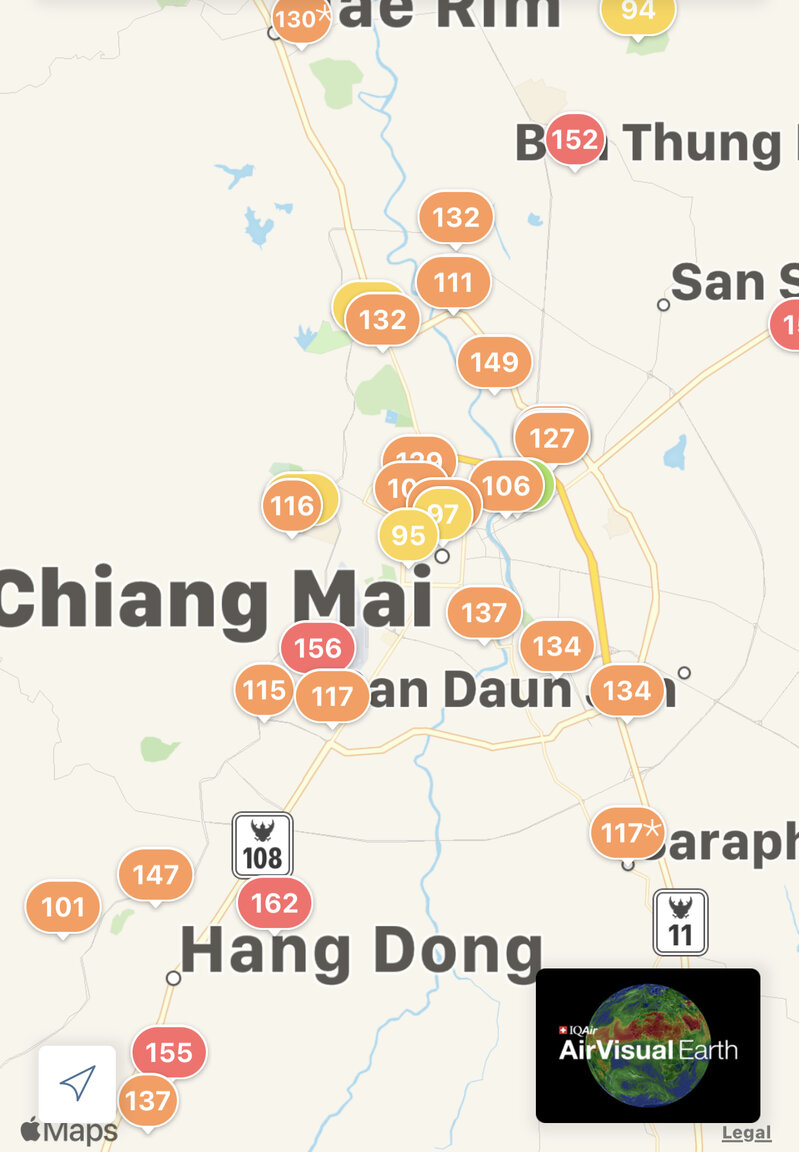Select the 127 AQI marker
Image resolution: width=799 pixels, height=1152 pixels.
point(552,438)
